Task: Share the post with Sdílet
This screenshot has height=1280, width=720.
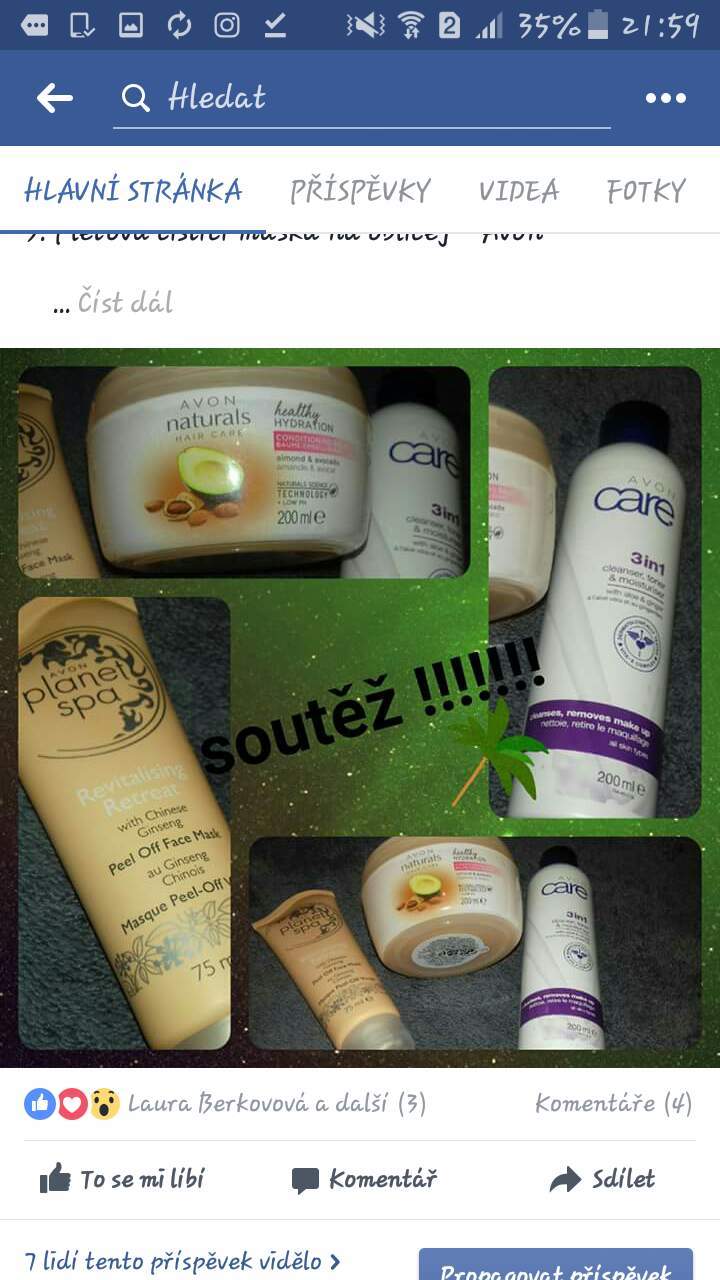Action: coord(602,1180)
